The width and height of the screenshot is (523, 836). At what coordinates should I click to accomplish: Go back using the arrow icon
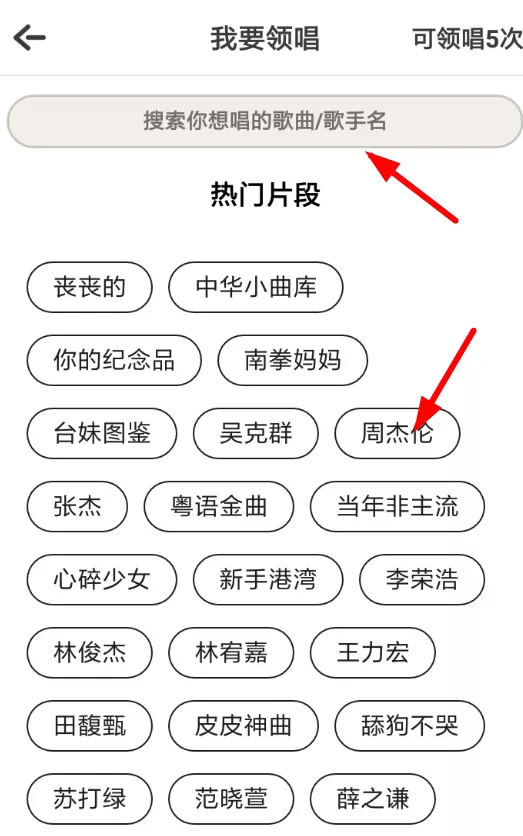click(x=29, y=38)
